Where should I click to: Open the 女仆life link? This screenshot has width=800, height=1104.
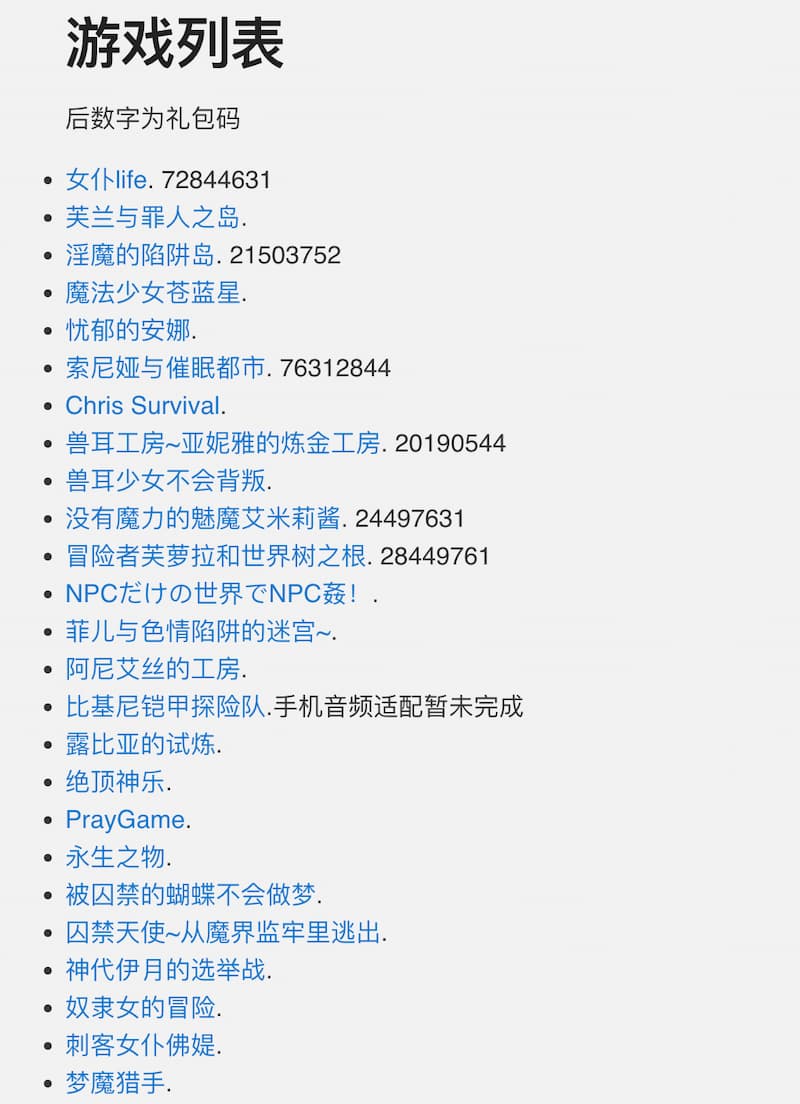[x=106, y=180]
